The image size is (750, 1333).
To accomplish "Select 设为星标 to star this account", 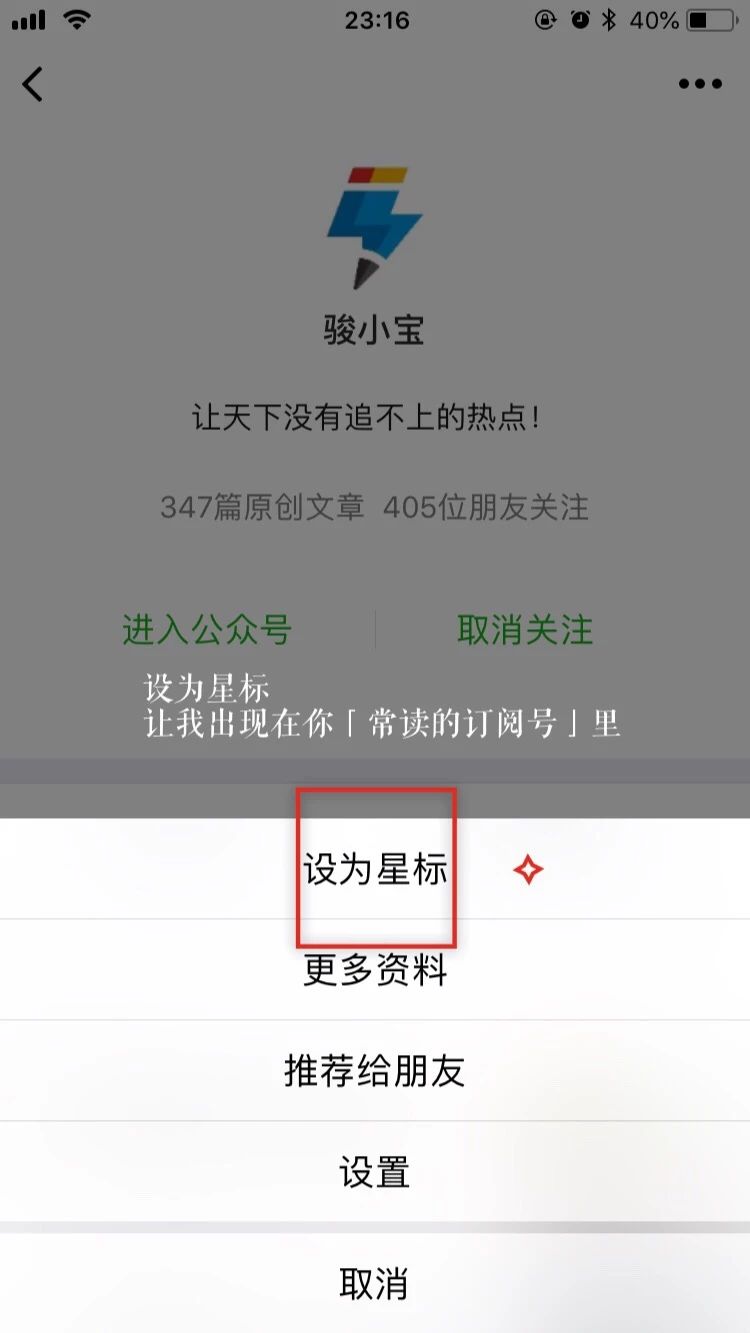I will coord(375,870).
